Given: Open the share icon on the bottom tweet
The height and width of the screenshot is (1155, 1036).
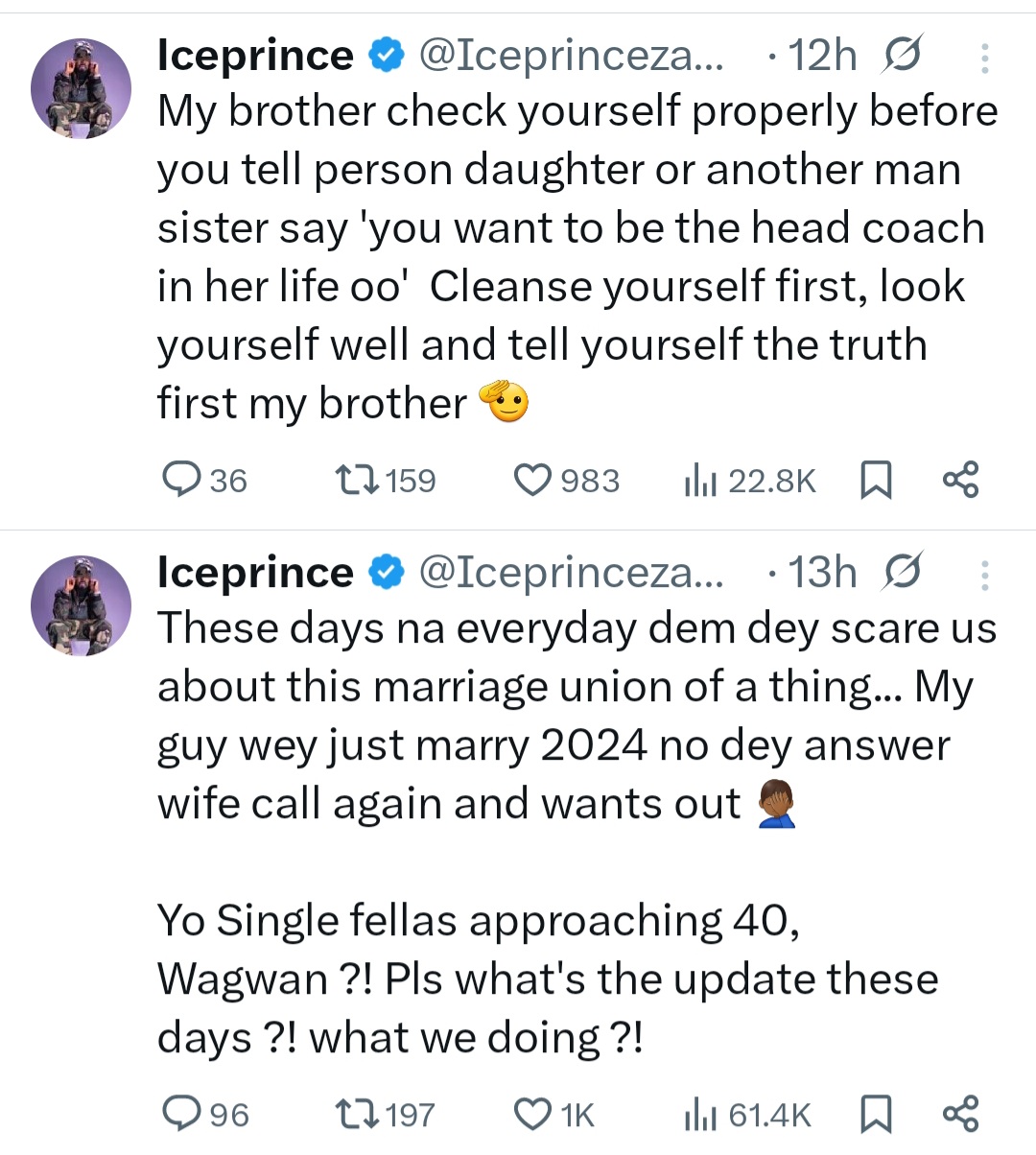Looking at the screenshot, I should pyautogui.click(x=962, y=1114).
